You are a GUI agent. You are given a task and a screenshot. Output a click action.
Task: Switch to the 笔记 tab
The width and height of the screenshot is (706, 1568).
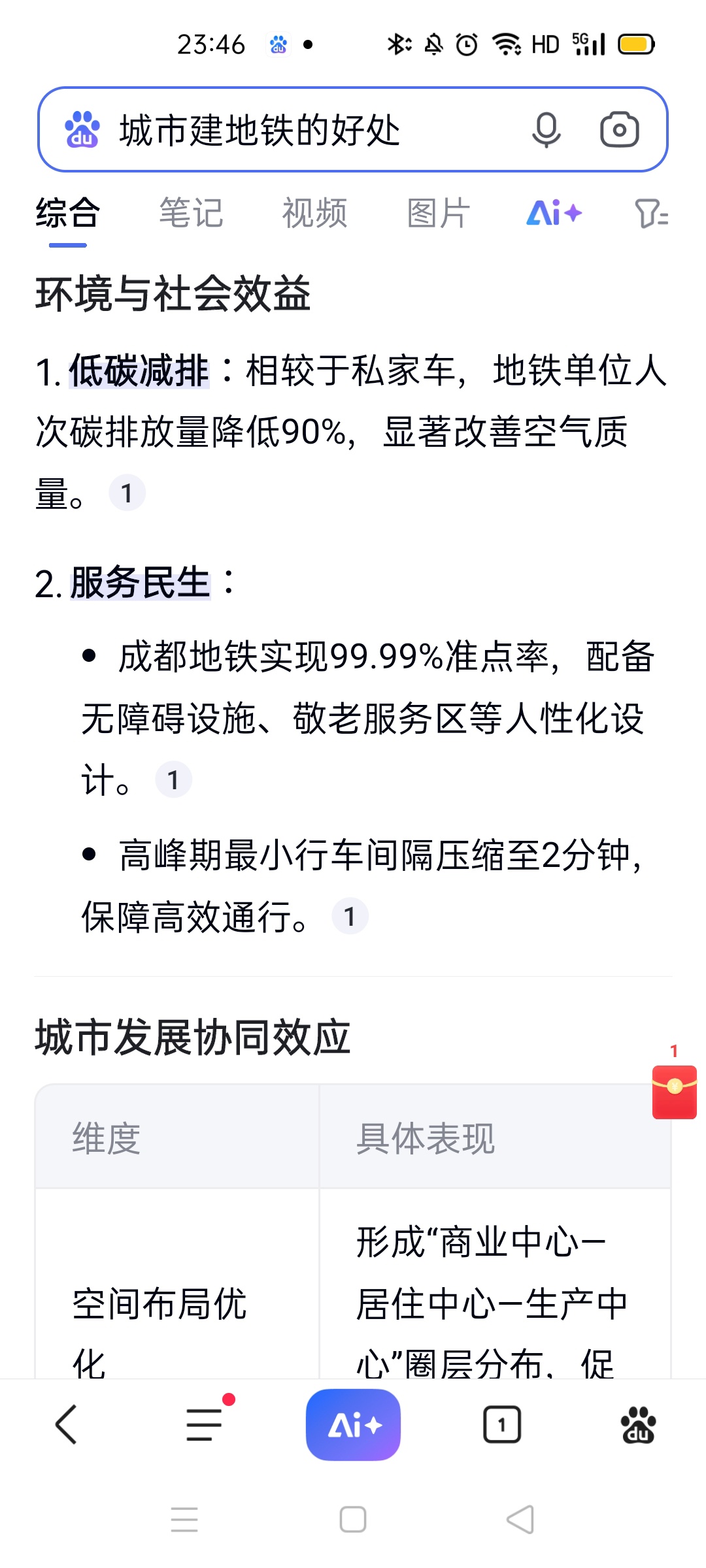[191, 213]
